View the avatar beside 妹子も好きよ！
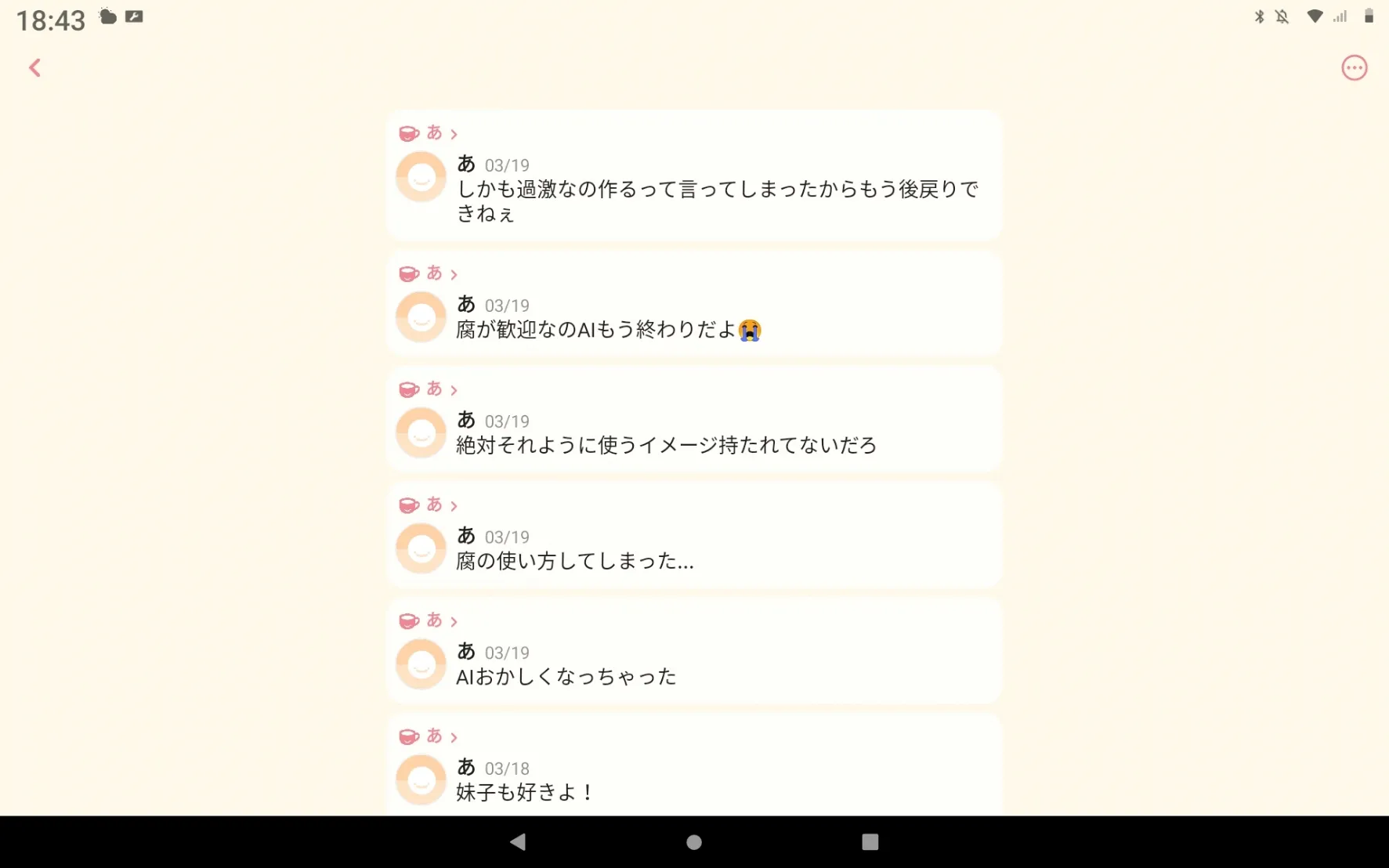 pos(421,779)
